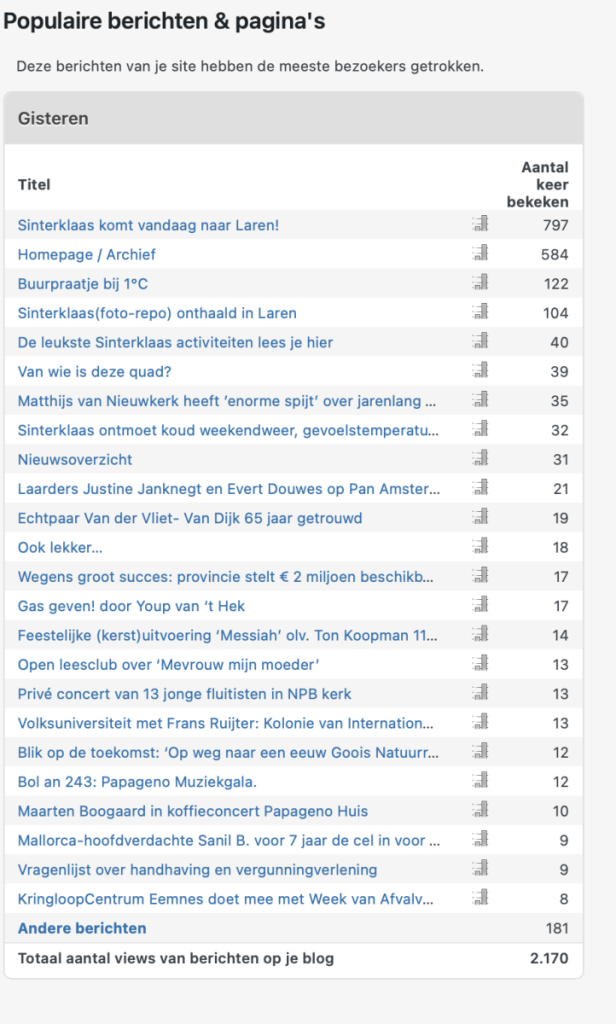Open 'Vragenlijst over handhaving en vergunningverlening'
The image size is (616, 1024).
pyautogui.click(x=197, y=869)
